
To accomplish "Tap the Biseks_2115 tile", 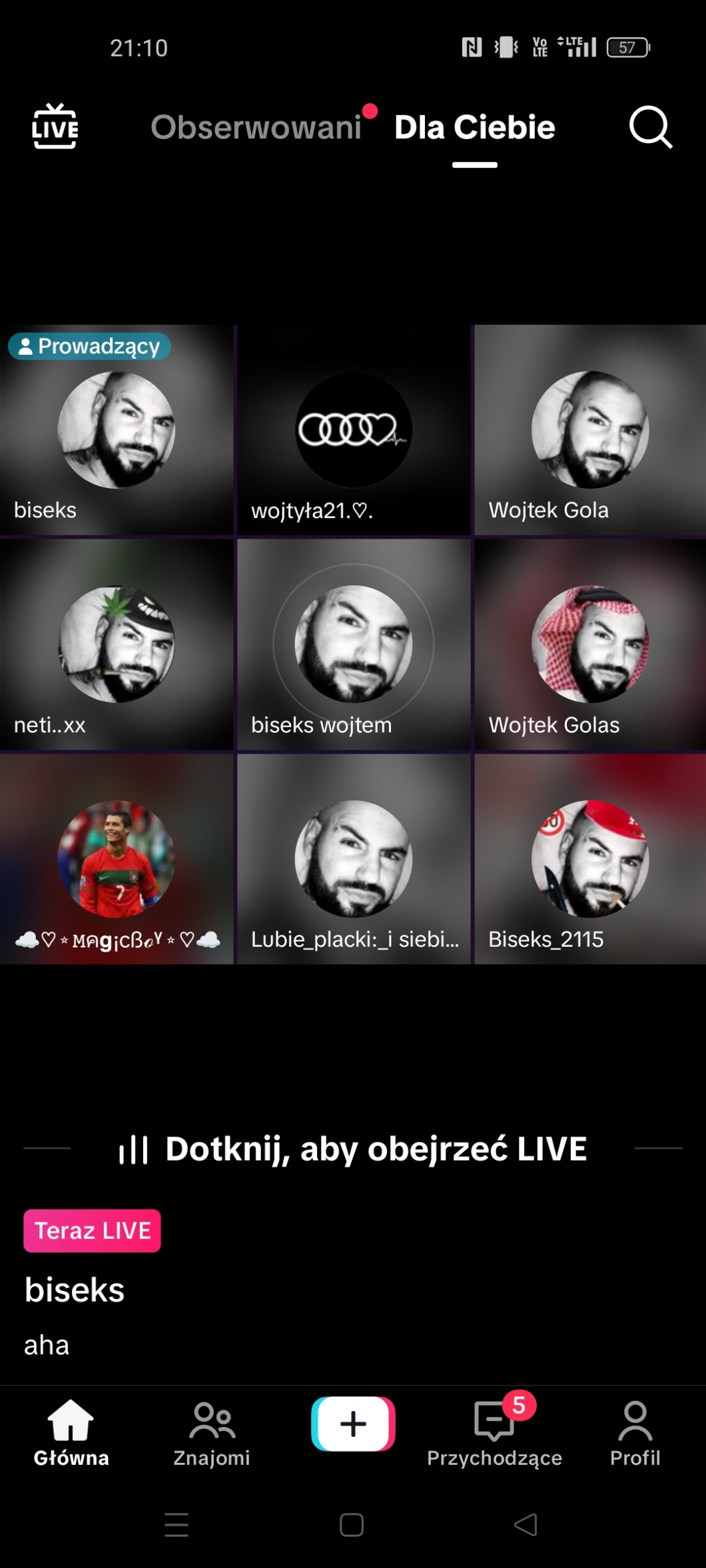I will tap(590, 859).
